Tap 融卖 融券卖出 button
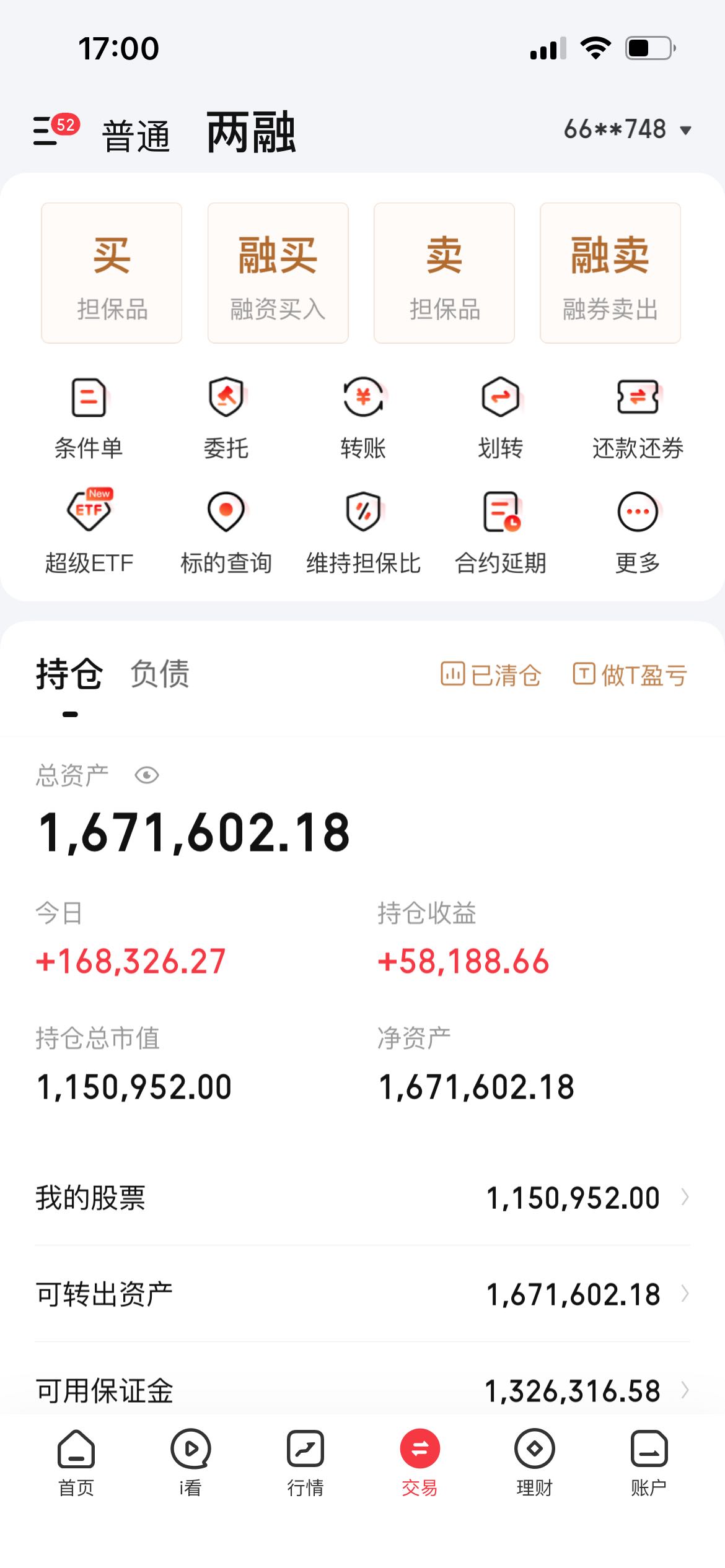This screenshot has height=1568, width=725. click(610, 273)
